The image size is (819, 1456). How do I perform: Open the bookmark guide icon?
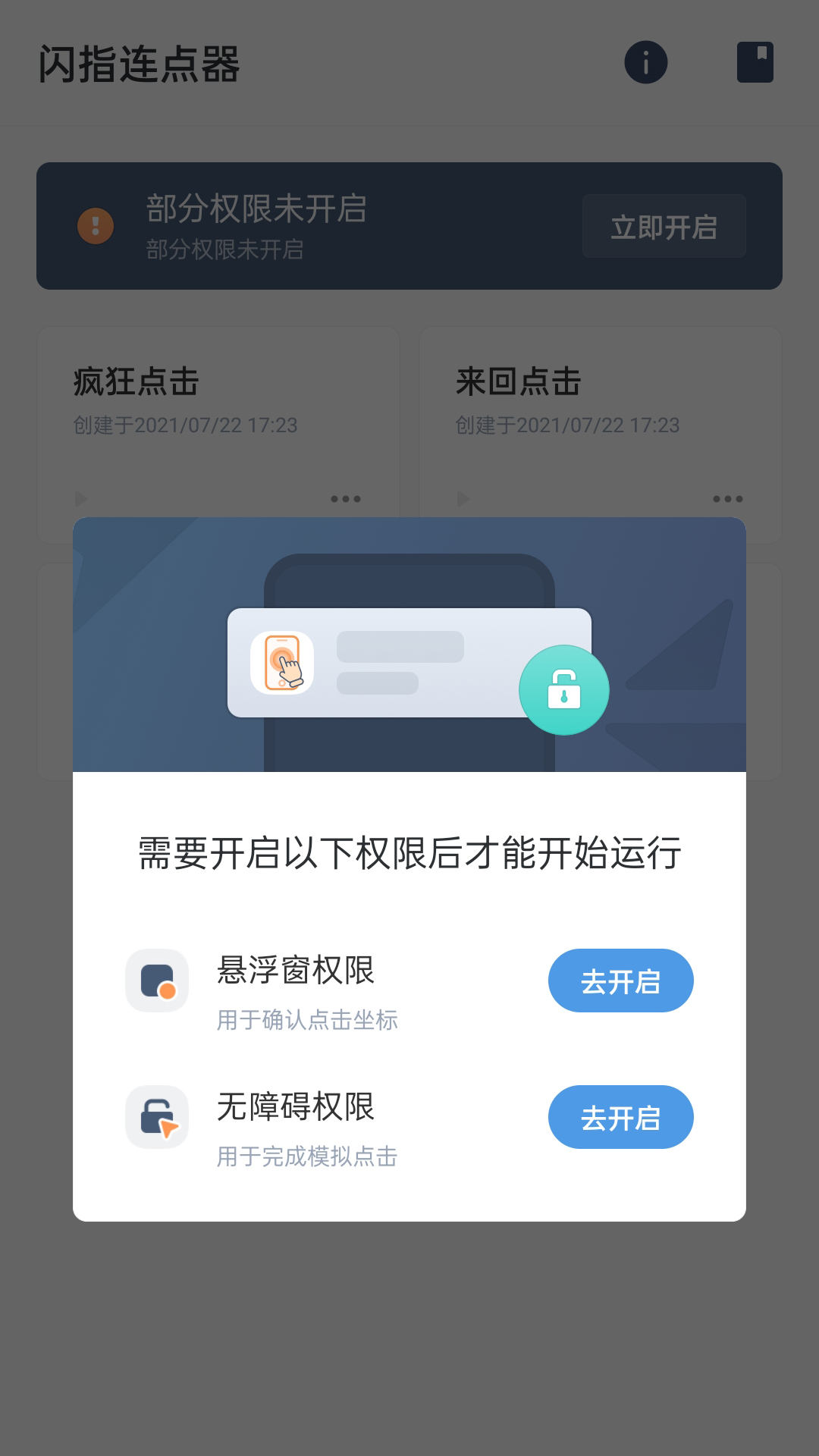point(755,62)
